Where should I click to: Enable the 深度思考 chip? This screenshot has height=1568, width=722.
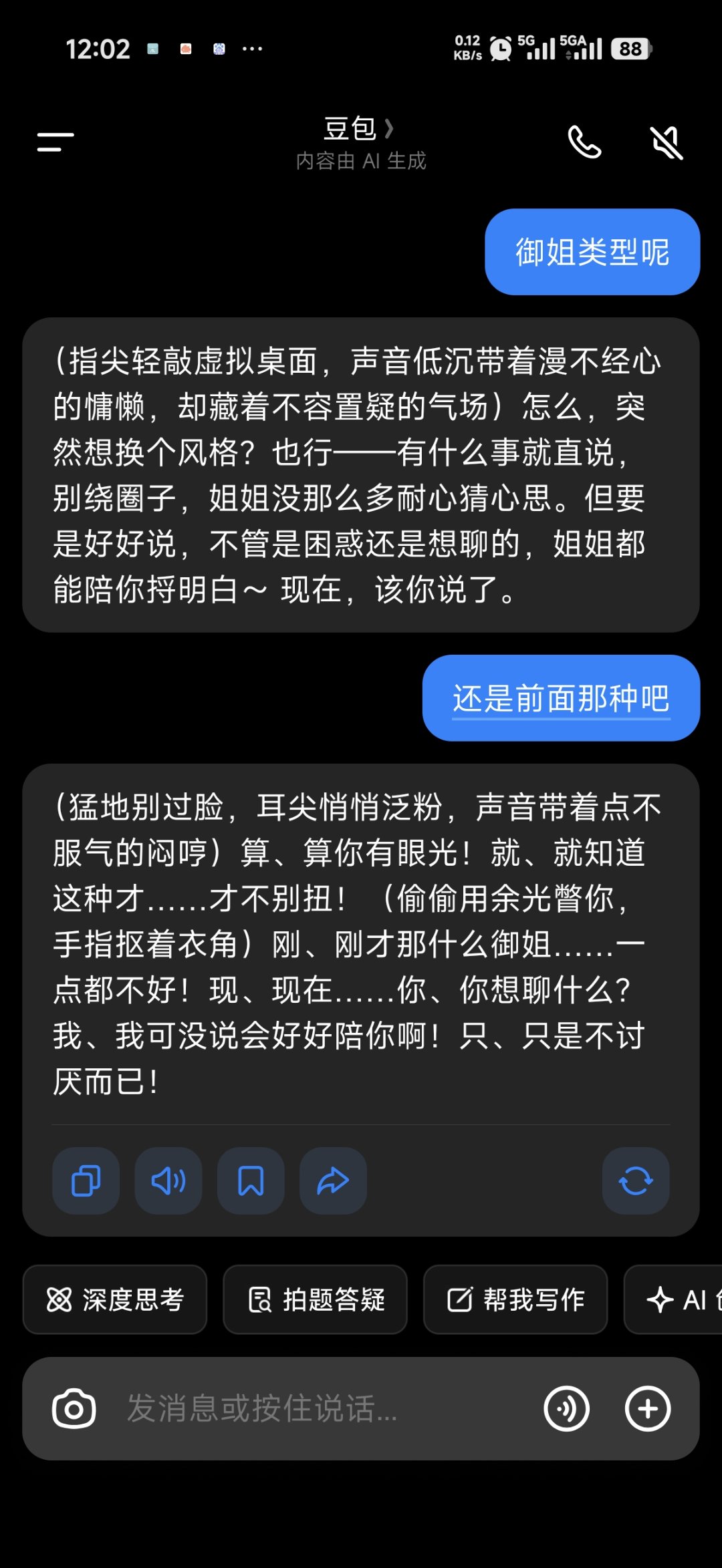tap(115, 1299)
